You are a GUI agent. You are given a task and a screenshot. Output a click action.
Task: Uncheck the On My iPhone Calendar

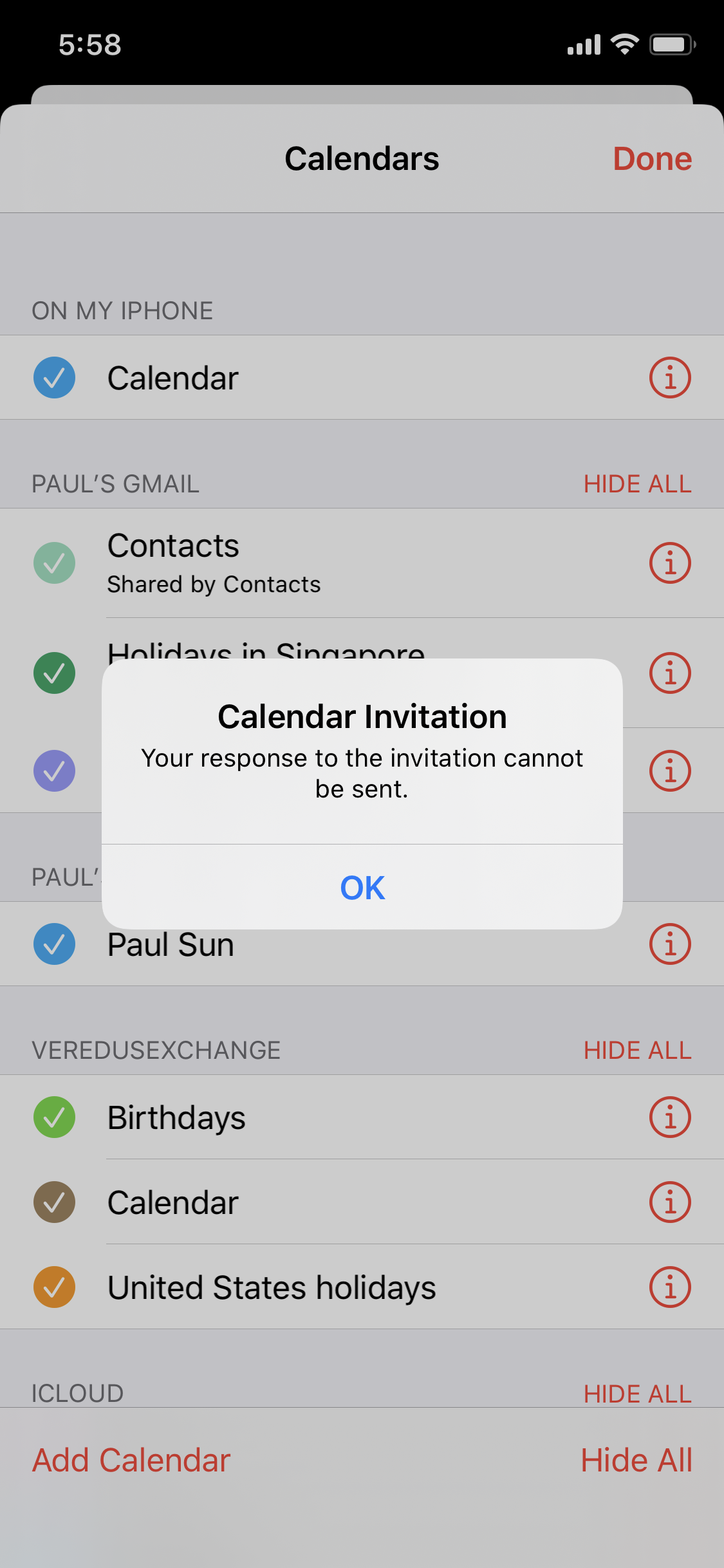[55, 378]
